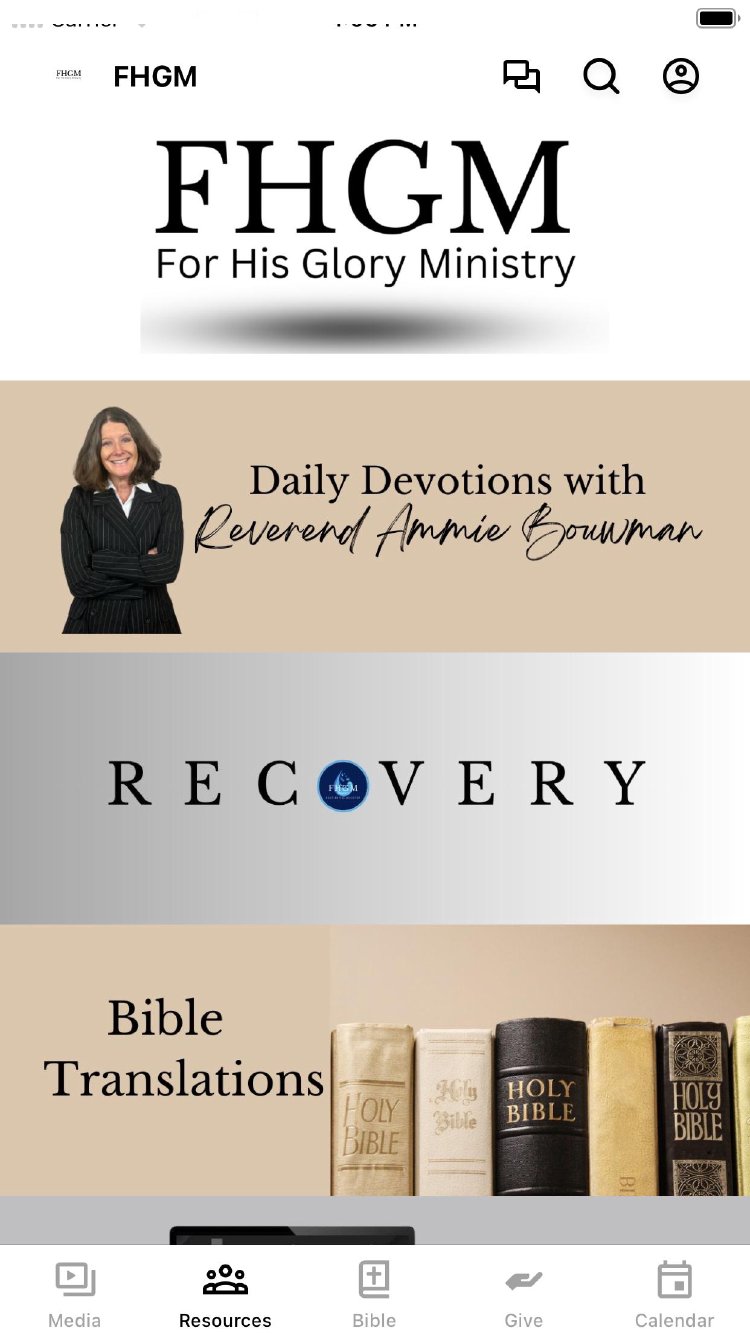Open Daily Devotions with Reverend Ammie Bouwman

click(375, 516)
